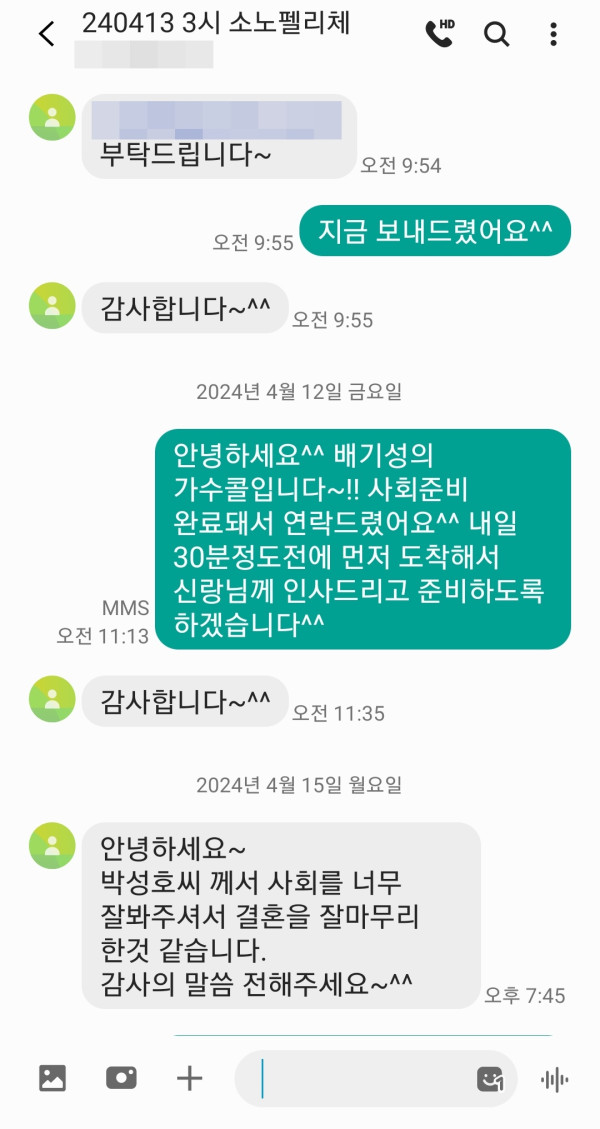
Task: Open the contact avatar beside 부탁드립니다~
Action: point(52,117)
